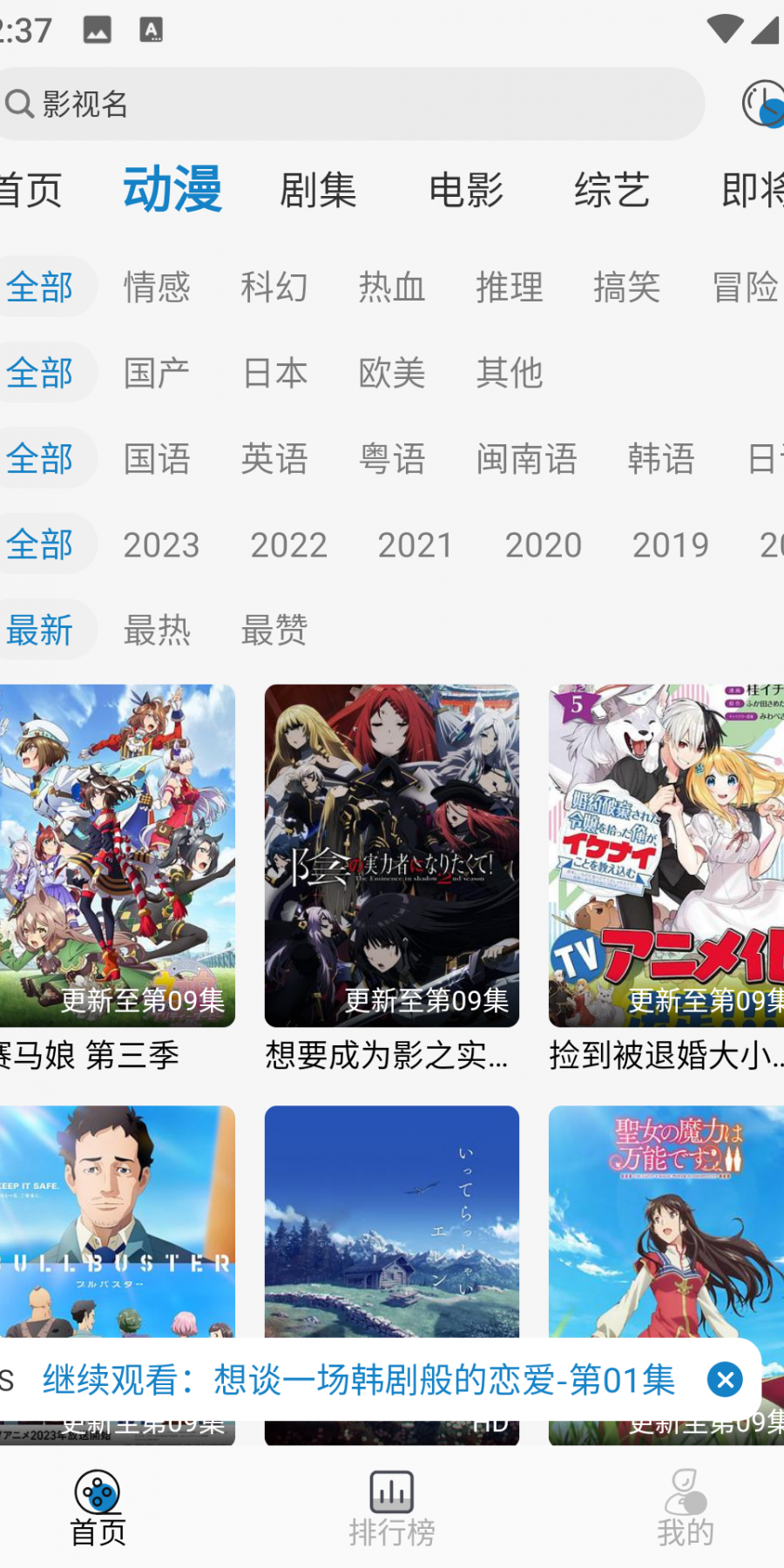
Task: Switch to the 综艺 tab
Action: (612, 190)
